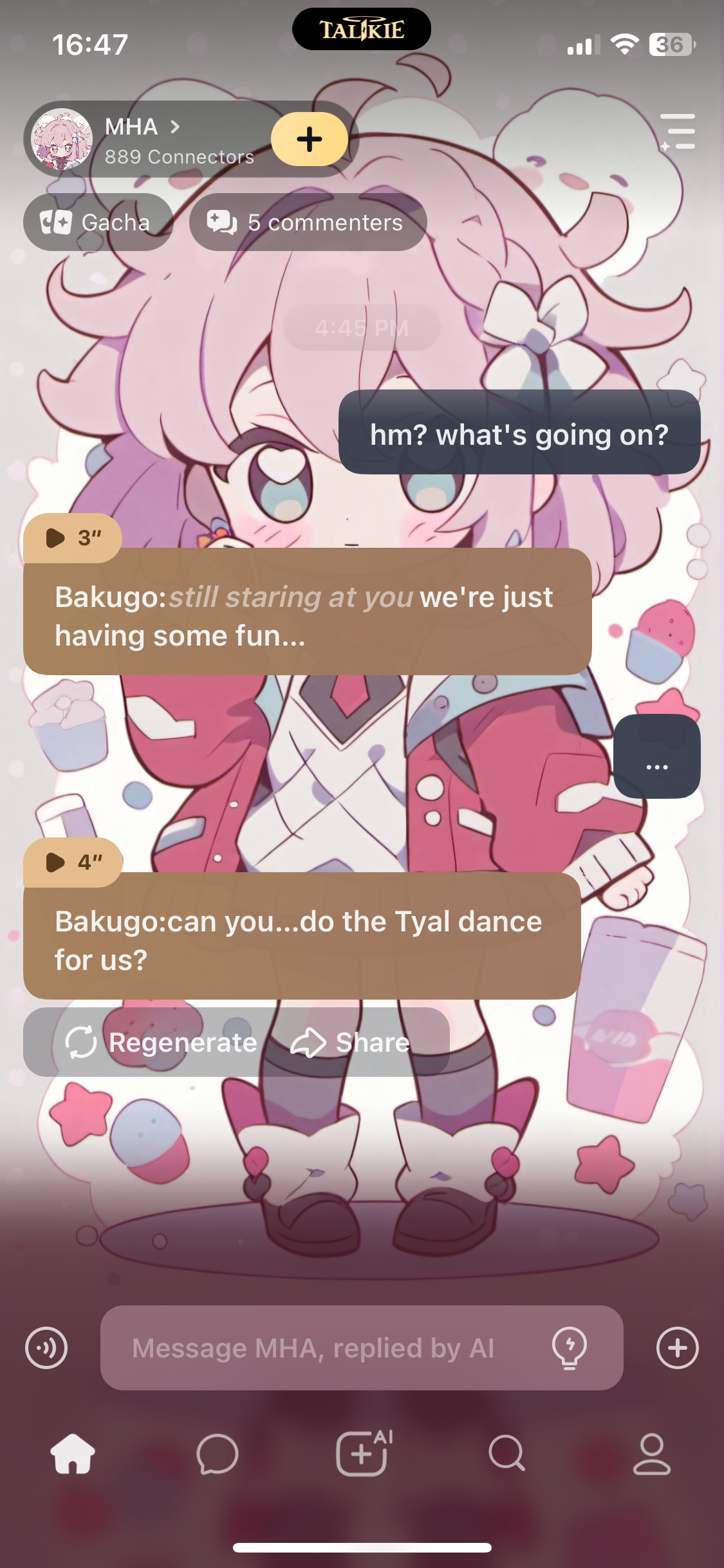Get a reply suggestion from the lightbulb
Viewport: 724px width, 1568px height.
[570, 1347]
